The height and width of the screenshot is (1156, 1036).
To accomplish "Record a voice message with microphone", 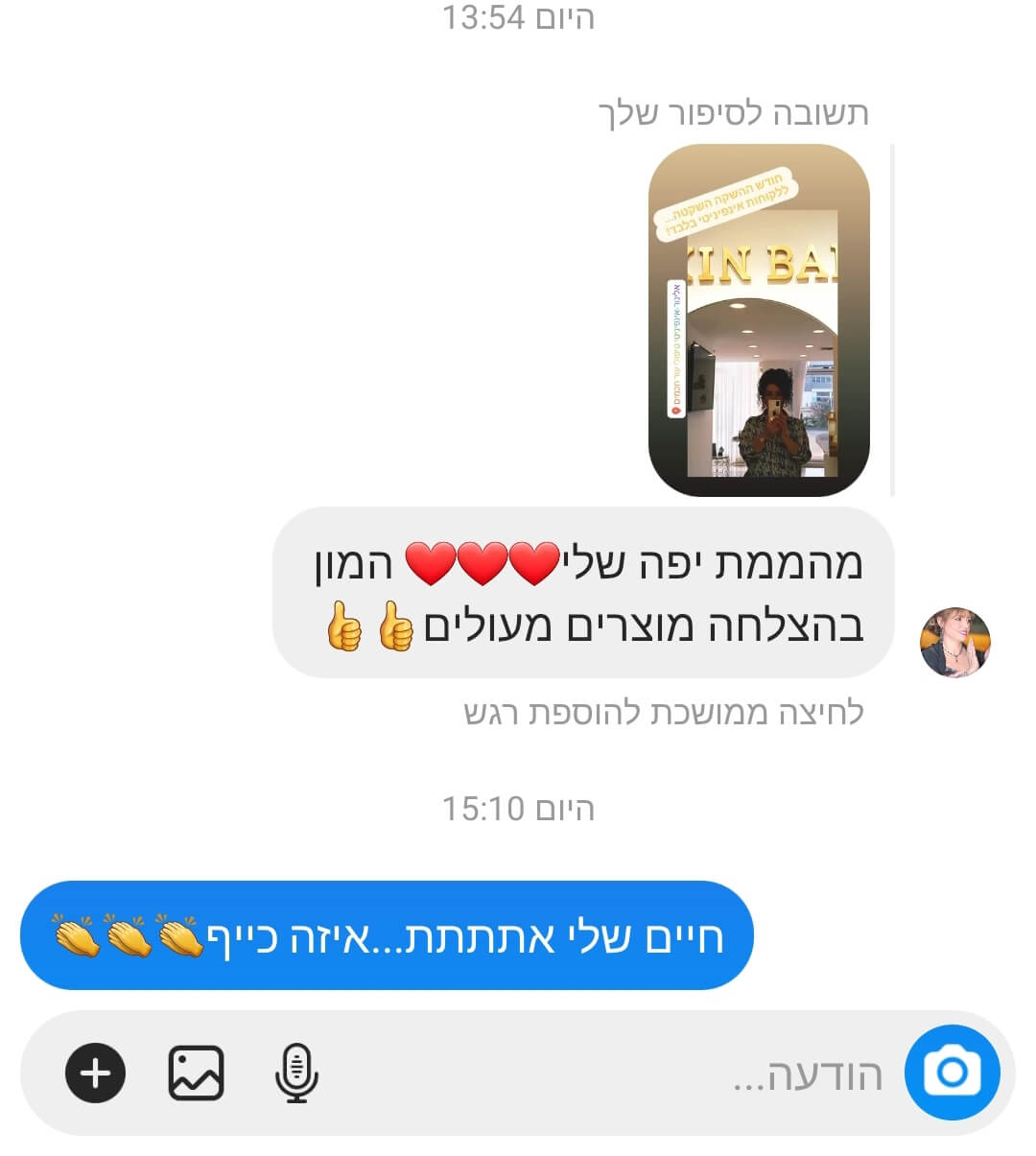I will [296, 1073].
